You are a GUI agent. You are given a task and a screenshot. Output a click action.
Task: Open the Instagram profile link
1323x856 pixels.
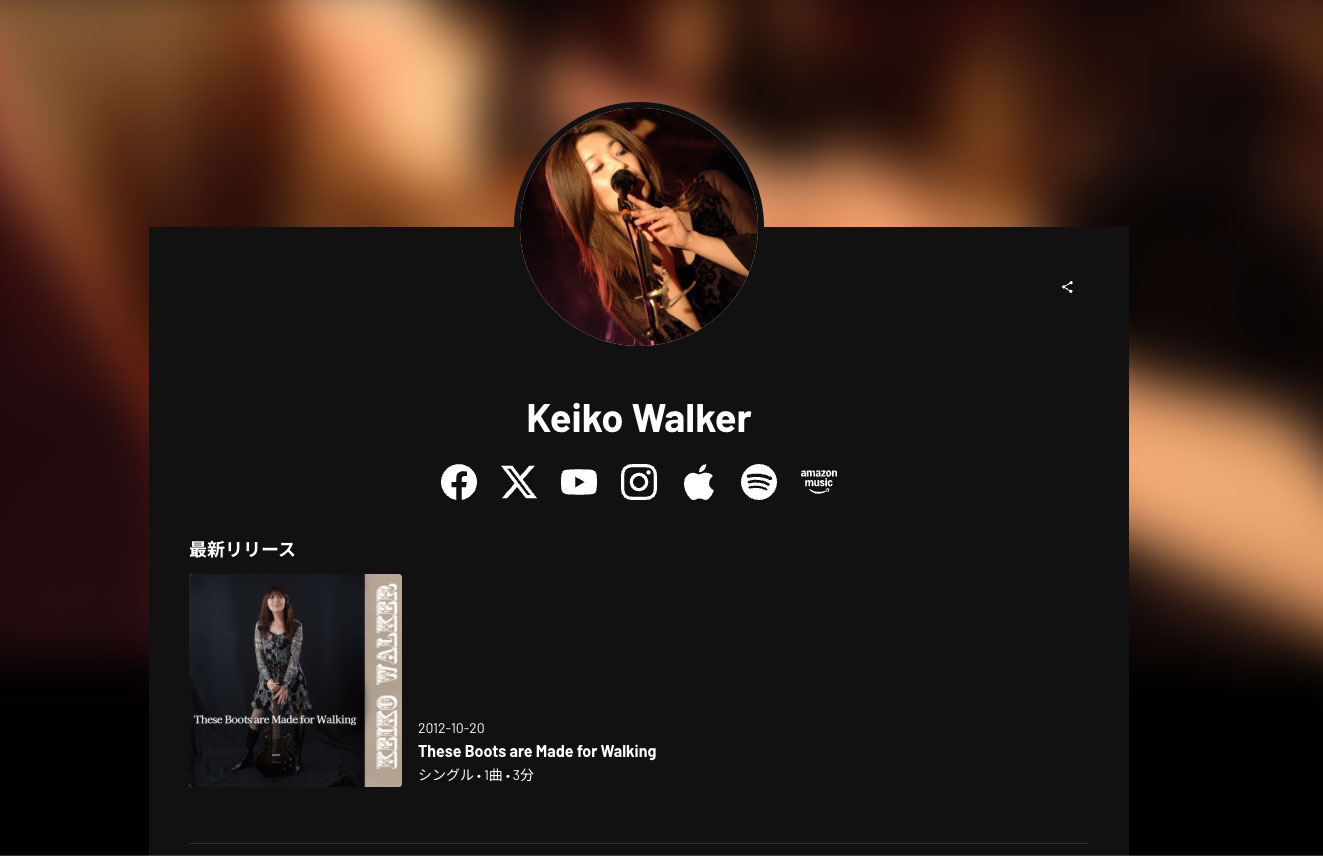(639, 482)
